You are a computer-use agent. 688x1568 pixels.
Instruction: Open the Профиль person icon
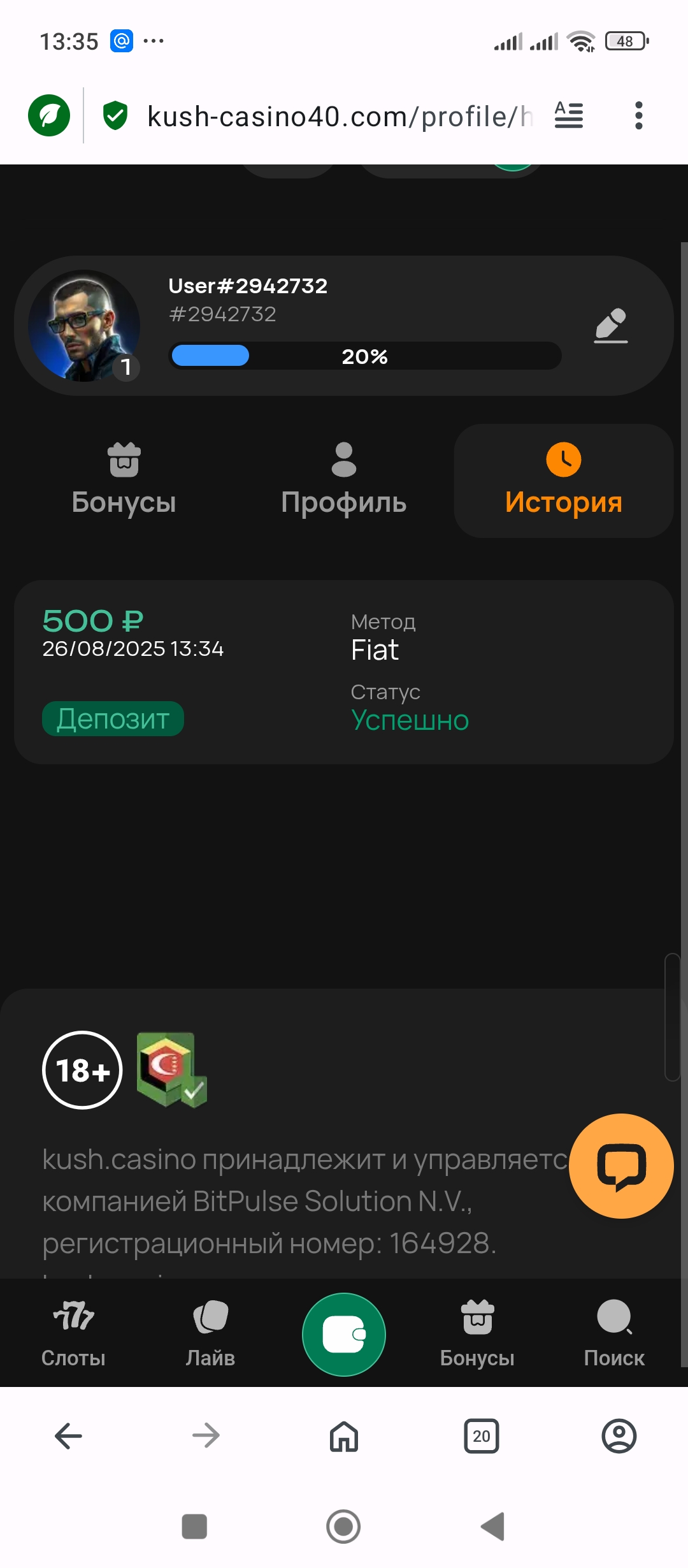(x=343, y=459)
